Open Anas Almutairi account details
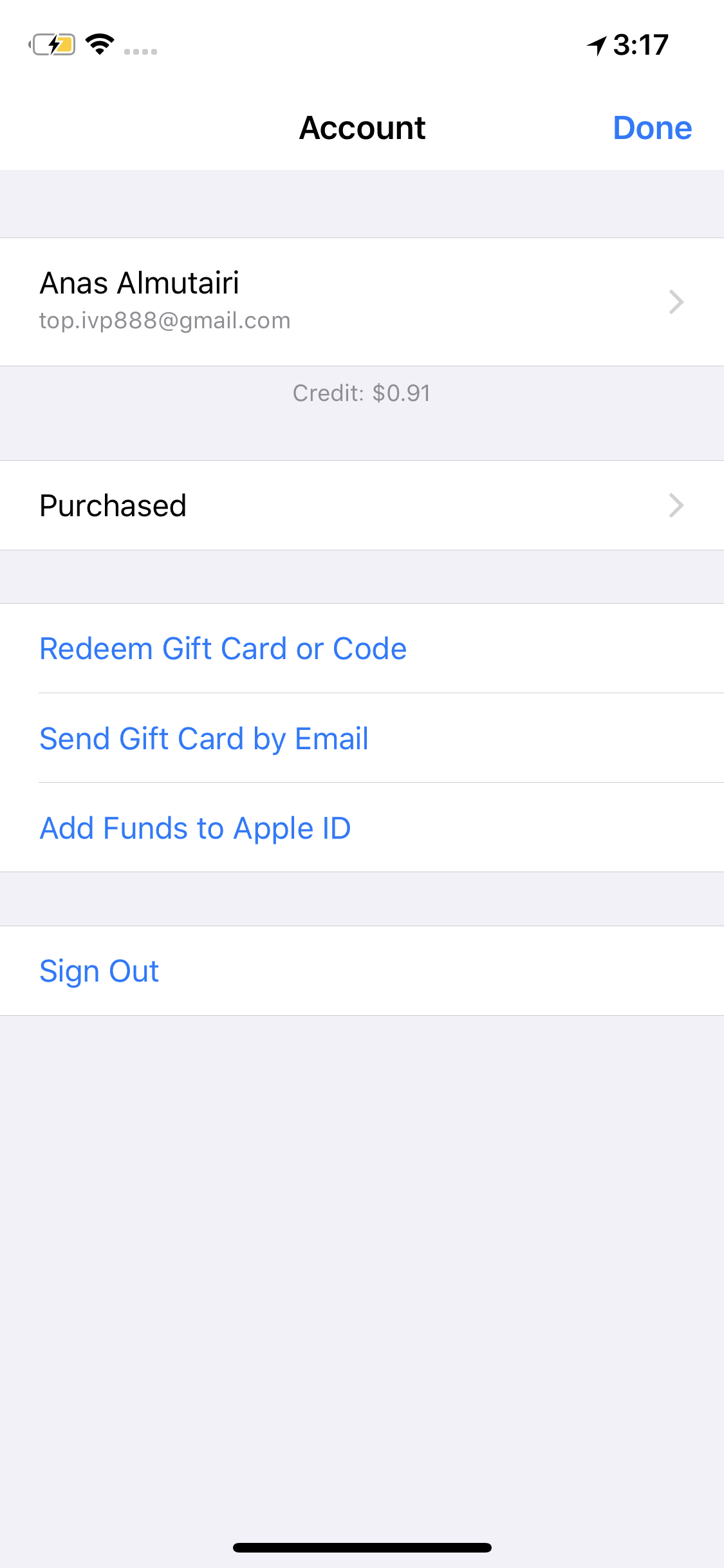 (360, 301)
